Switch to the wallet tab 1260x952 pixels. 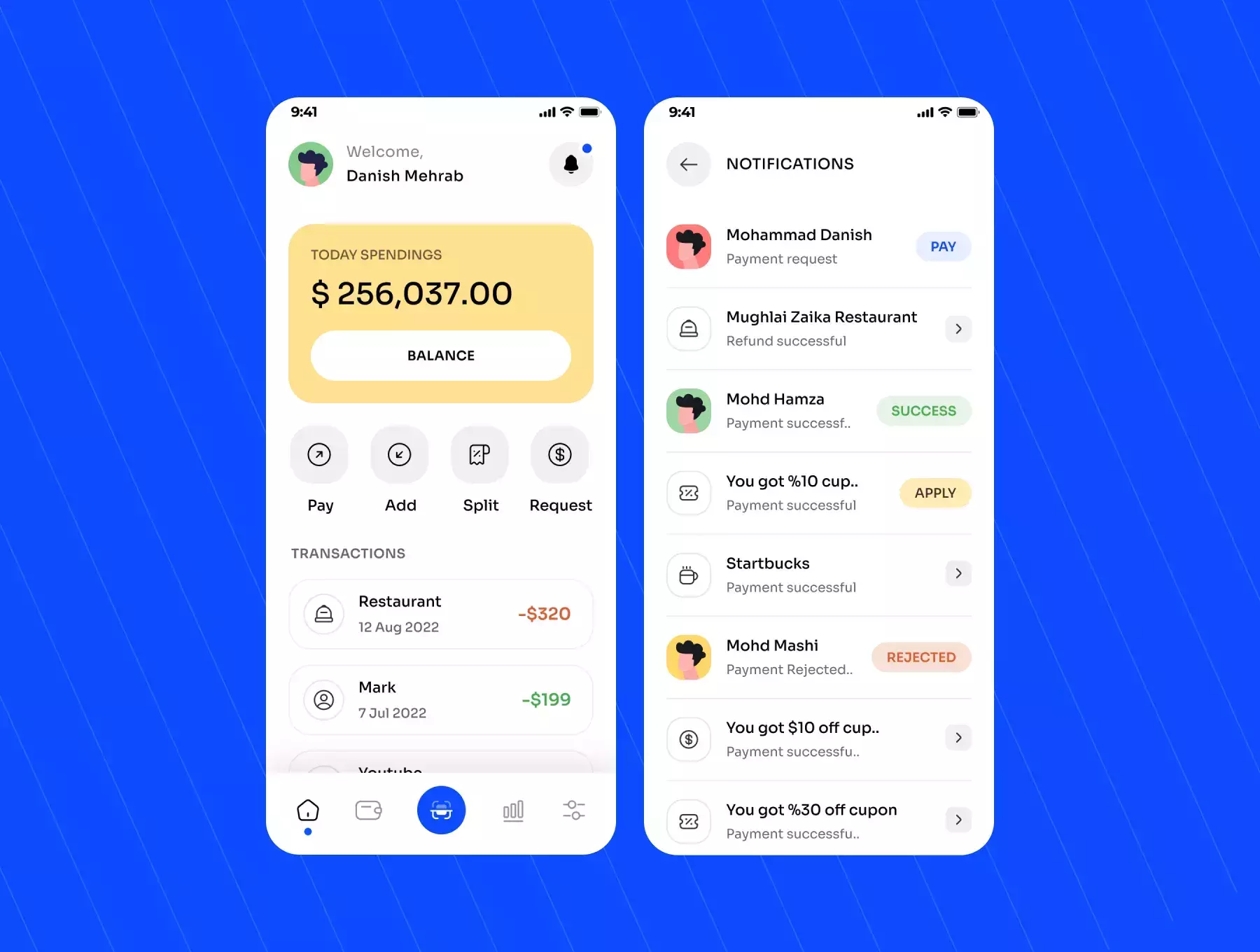368,811
